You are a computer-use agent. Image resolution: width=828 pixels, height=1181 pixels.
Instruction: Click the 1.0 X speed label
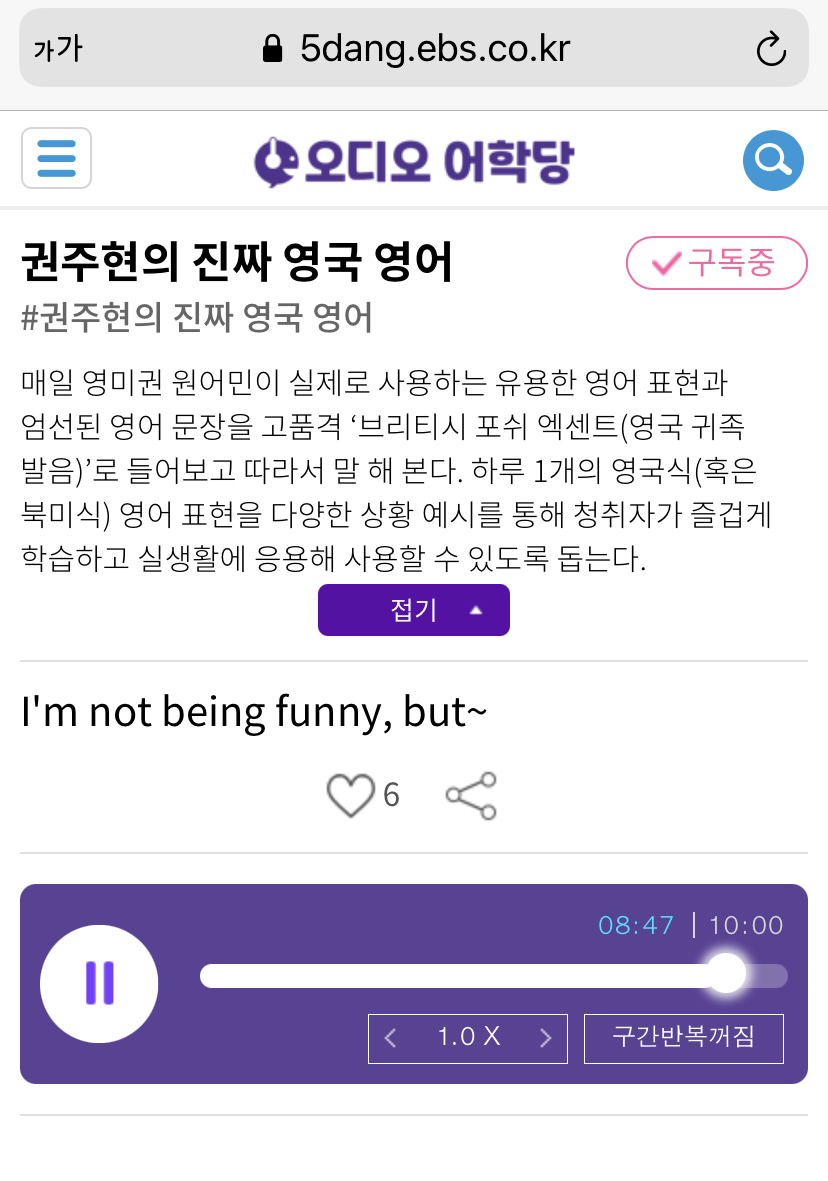(466, 1038)
